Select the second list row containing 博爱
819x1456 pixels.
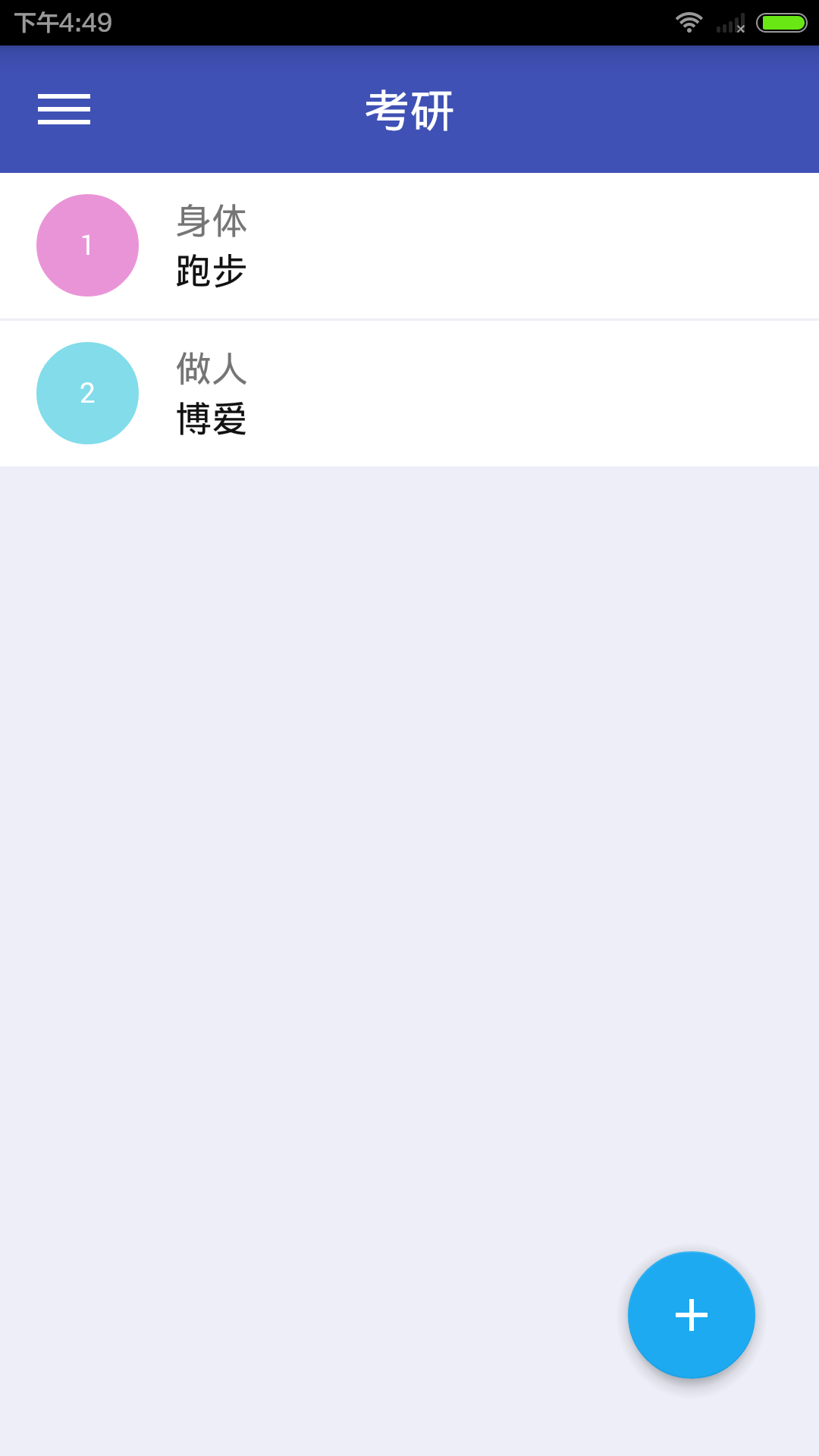point(409,393)
